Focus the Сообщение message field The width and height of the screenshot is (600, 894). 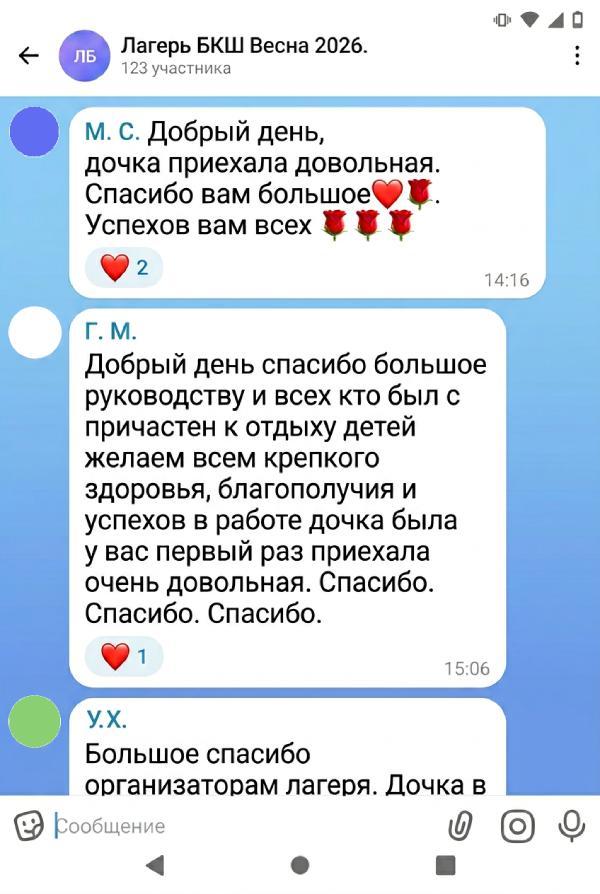click(x=240, y=826)
